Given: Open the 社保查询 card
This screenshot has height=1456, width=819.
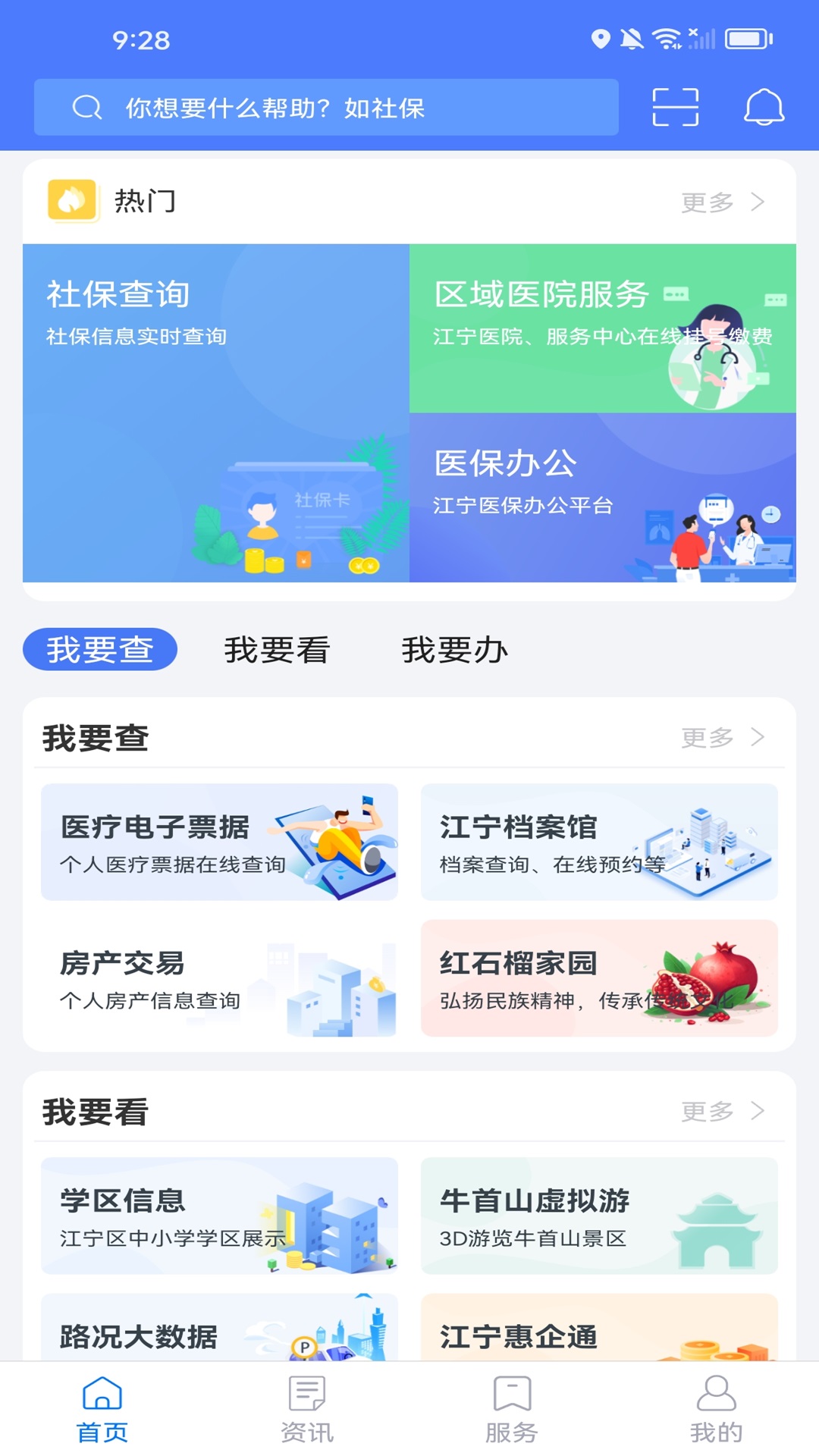Looking at the screenshot, I should 216,413.
